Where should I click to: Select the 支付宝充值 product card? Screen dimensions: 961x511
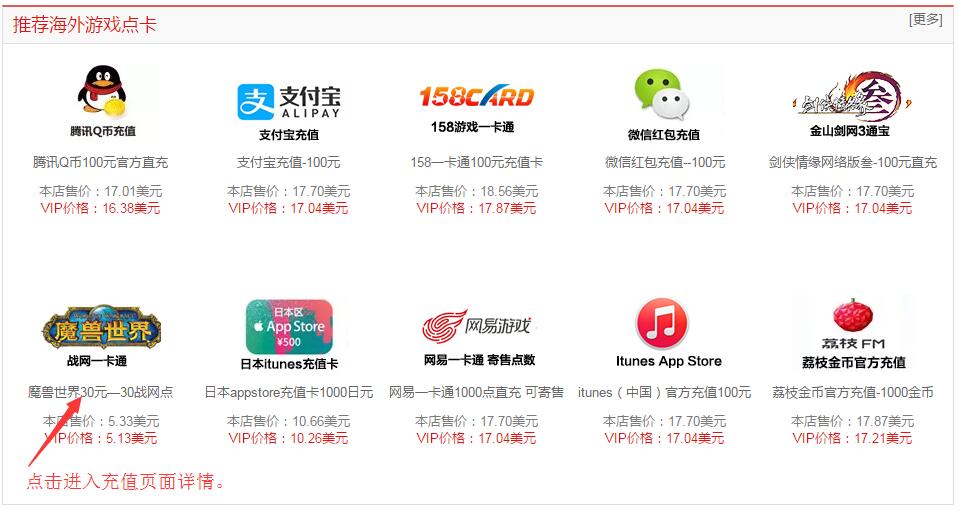[x=289, y=106]
